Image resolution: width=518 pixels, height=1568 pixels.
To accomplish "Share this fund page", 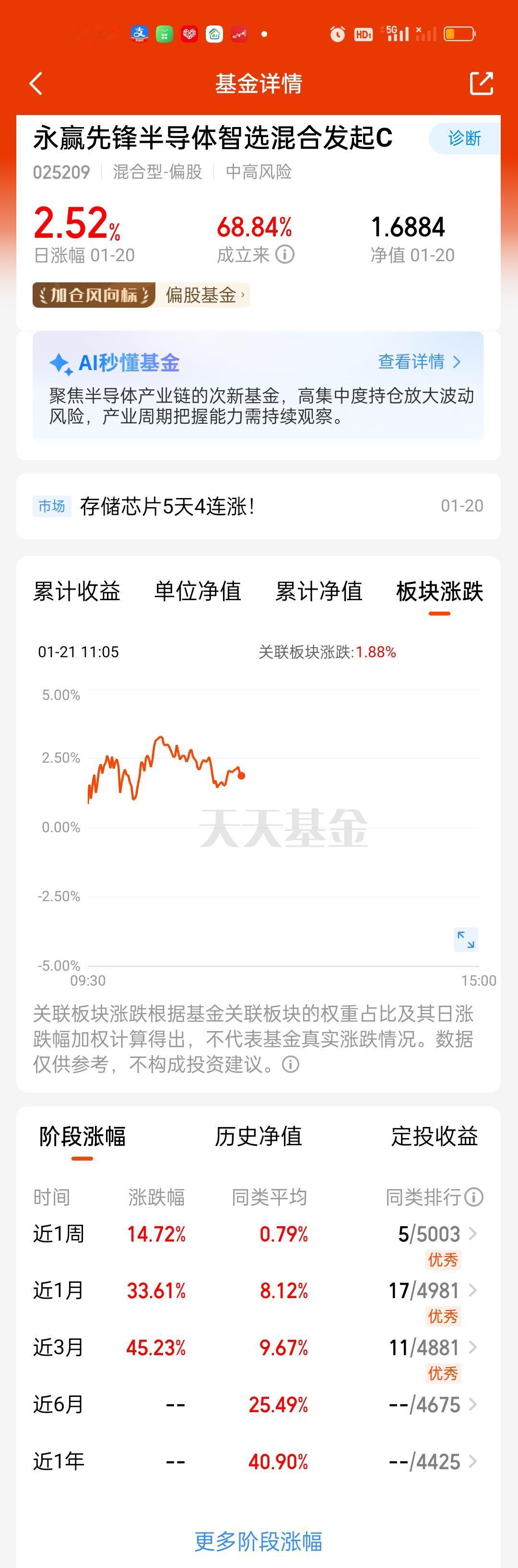I will (481, 83).
